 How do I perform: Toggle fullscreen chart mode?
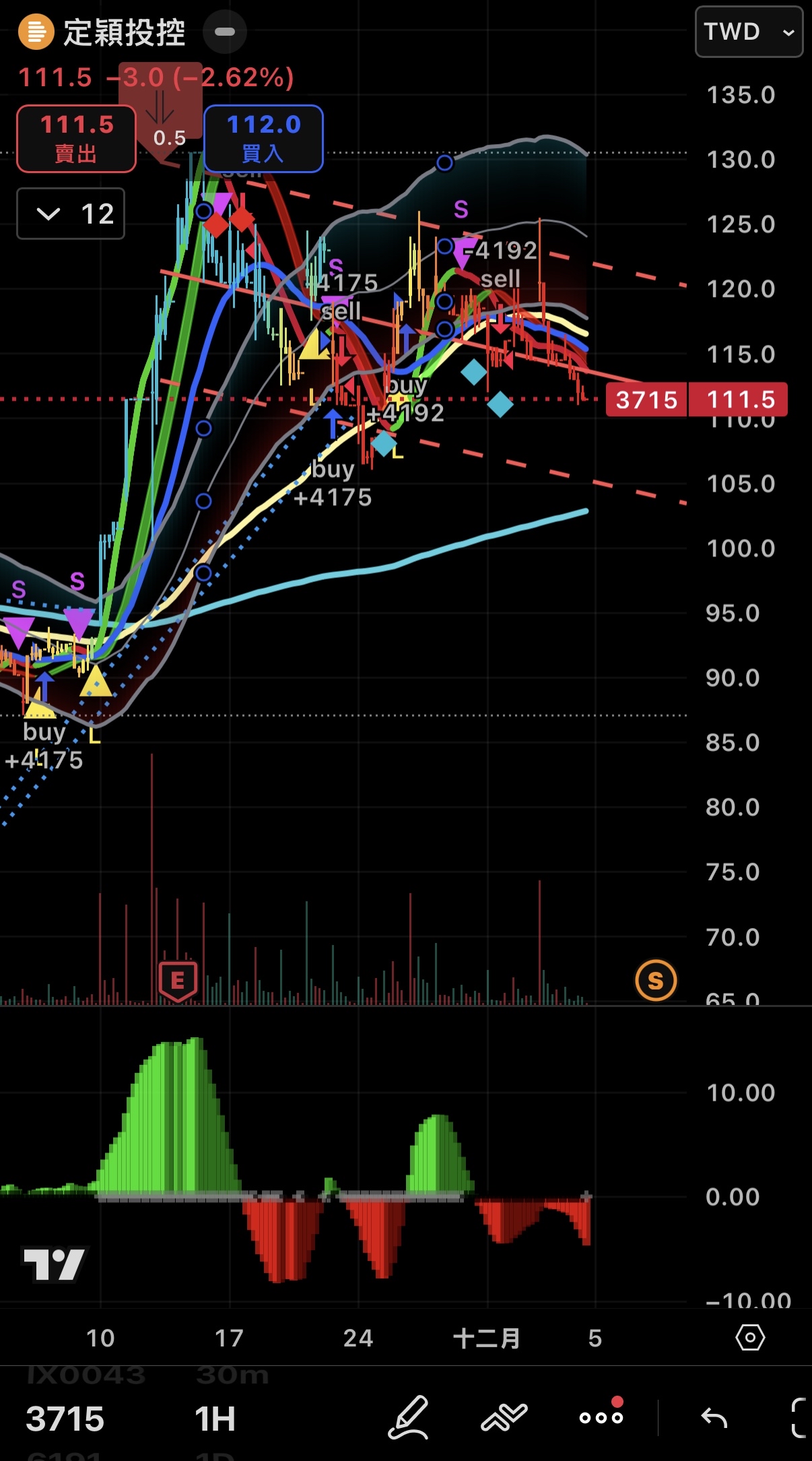click(800, 1417)
